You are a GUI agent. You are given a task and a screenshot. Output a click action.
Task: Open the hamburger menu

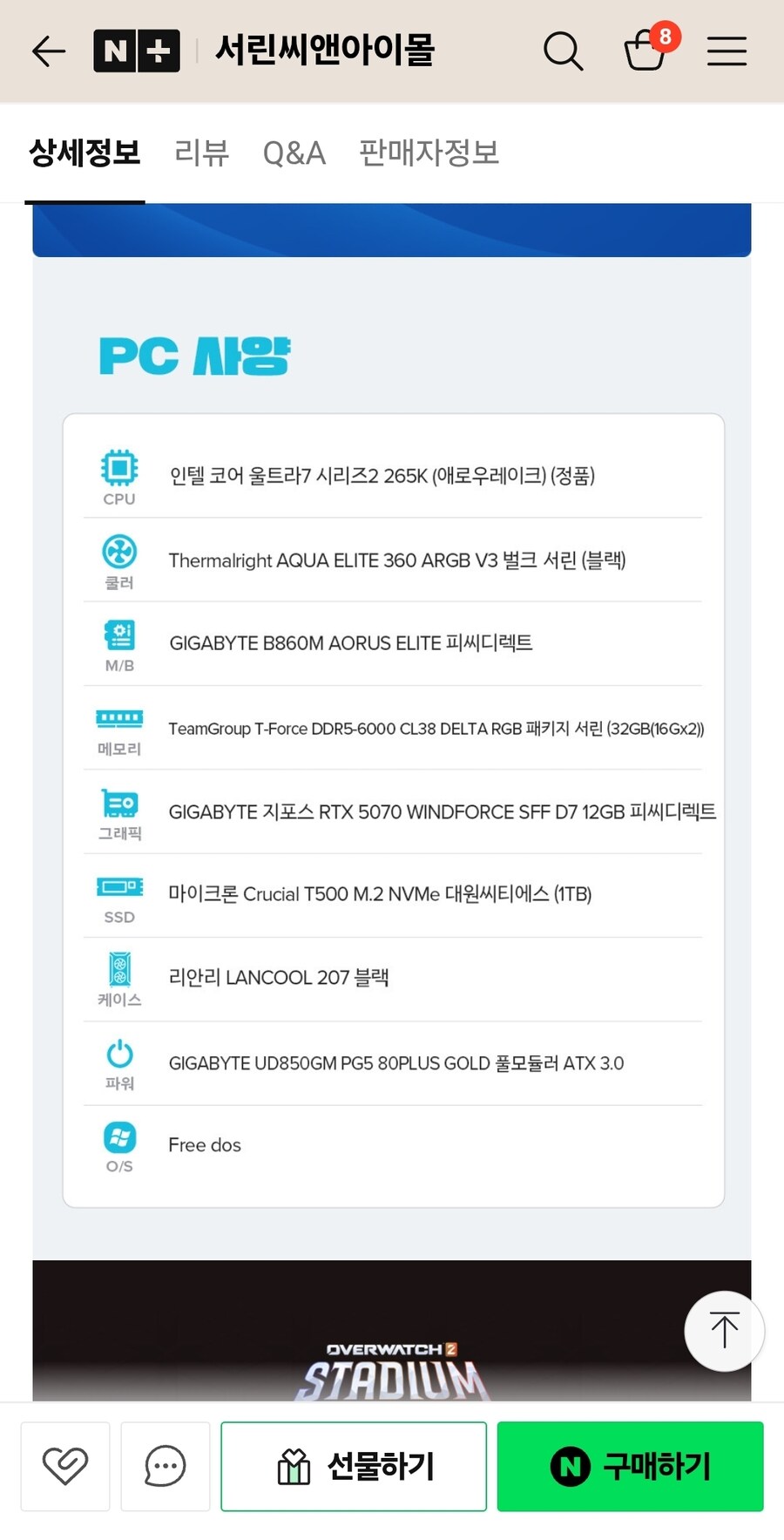point(727,51)
